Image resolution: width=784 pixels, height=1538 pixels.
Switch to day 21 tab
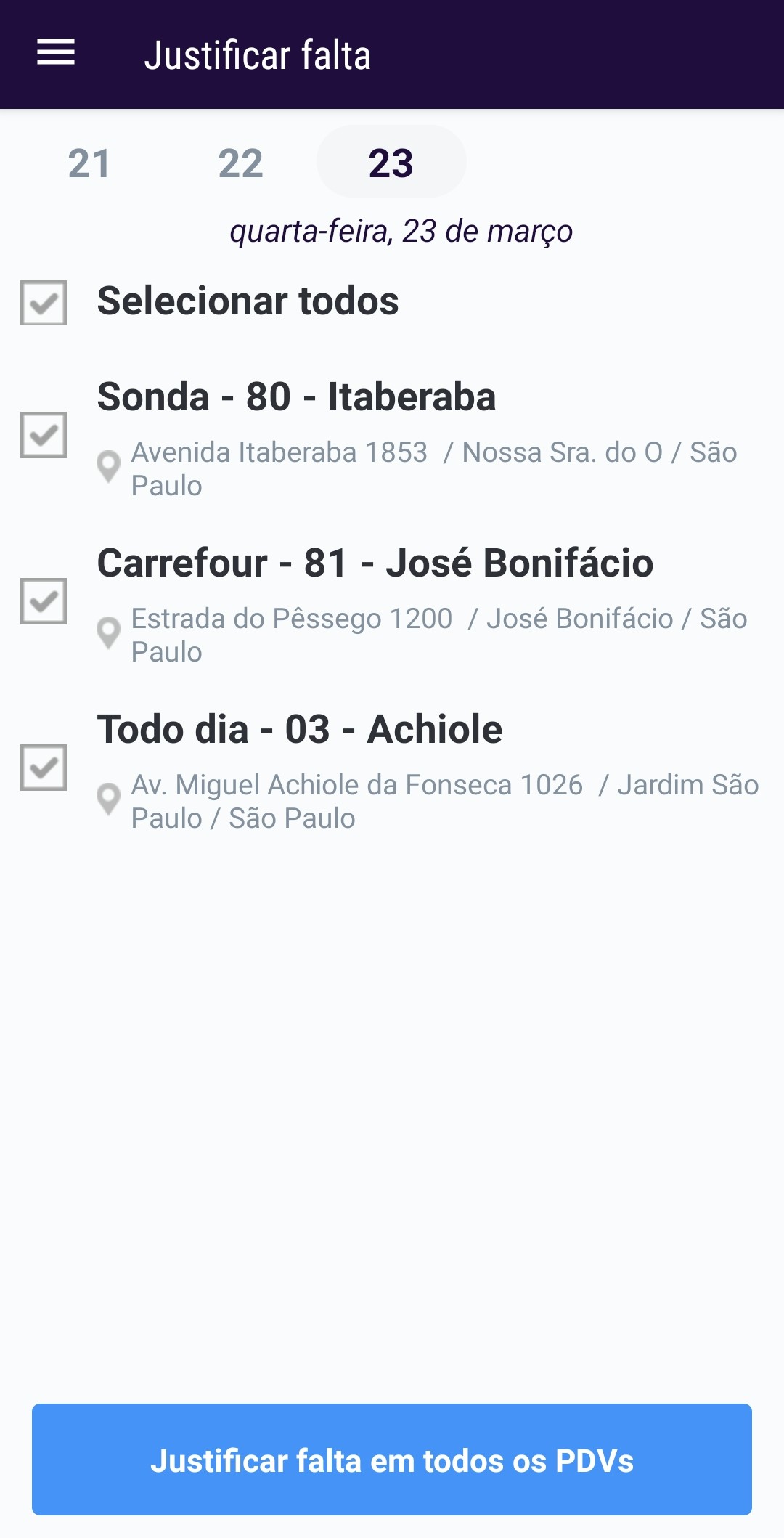click(89, 163)
